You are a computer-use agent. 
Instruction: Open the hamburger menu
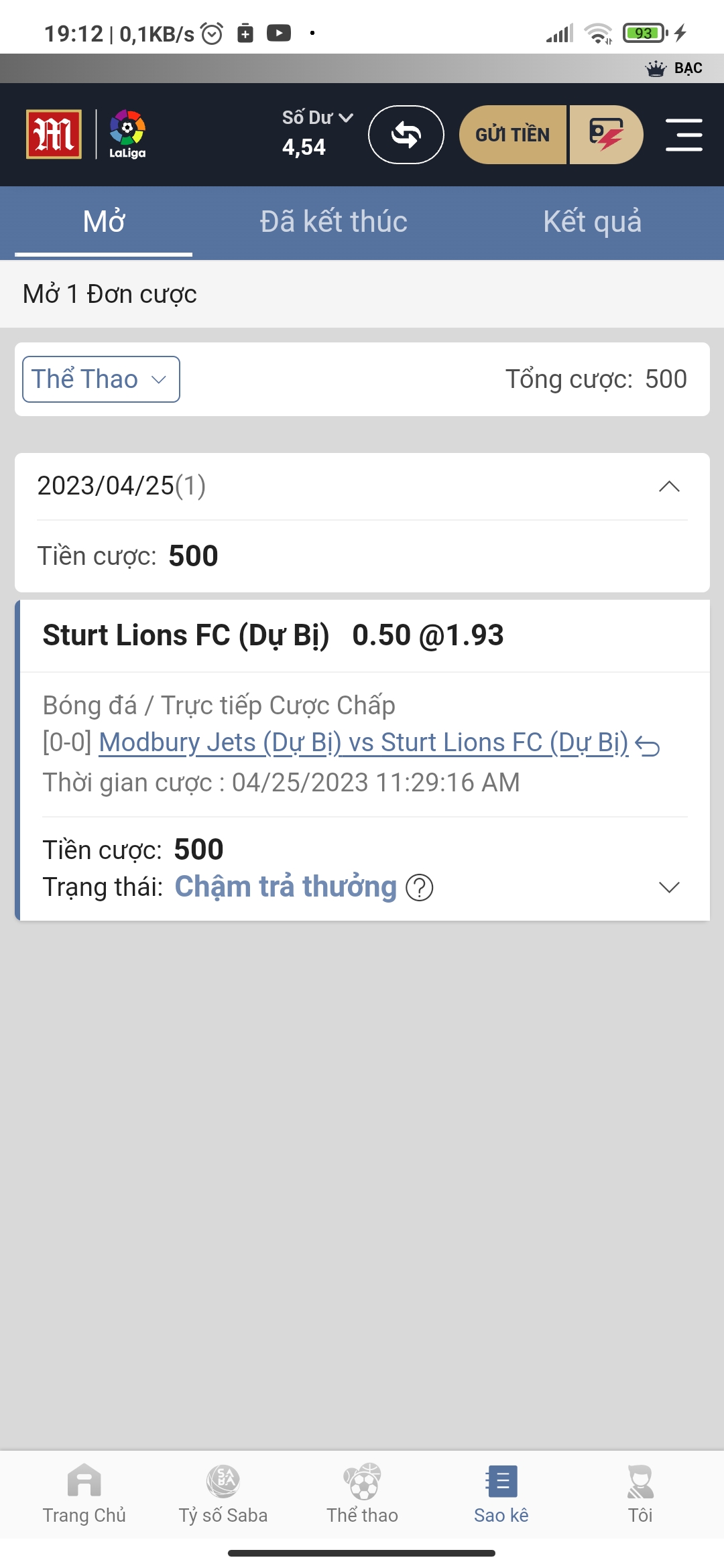[684, 135]
